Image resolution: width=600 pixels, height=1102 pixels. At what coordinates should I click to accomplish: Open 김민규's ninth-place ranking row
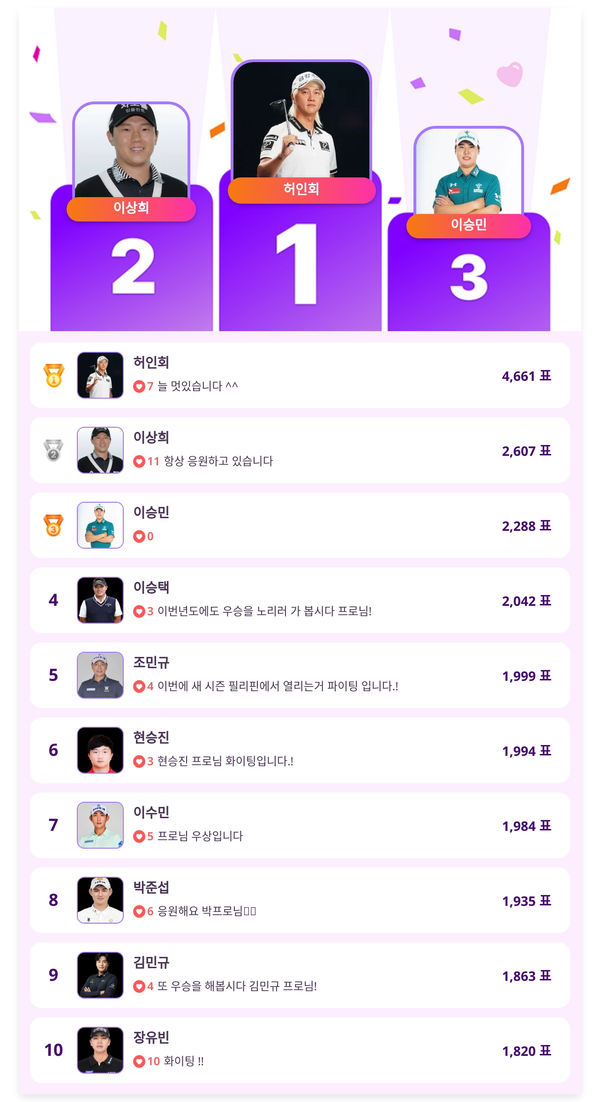pos(300,976)
